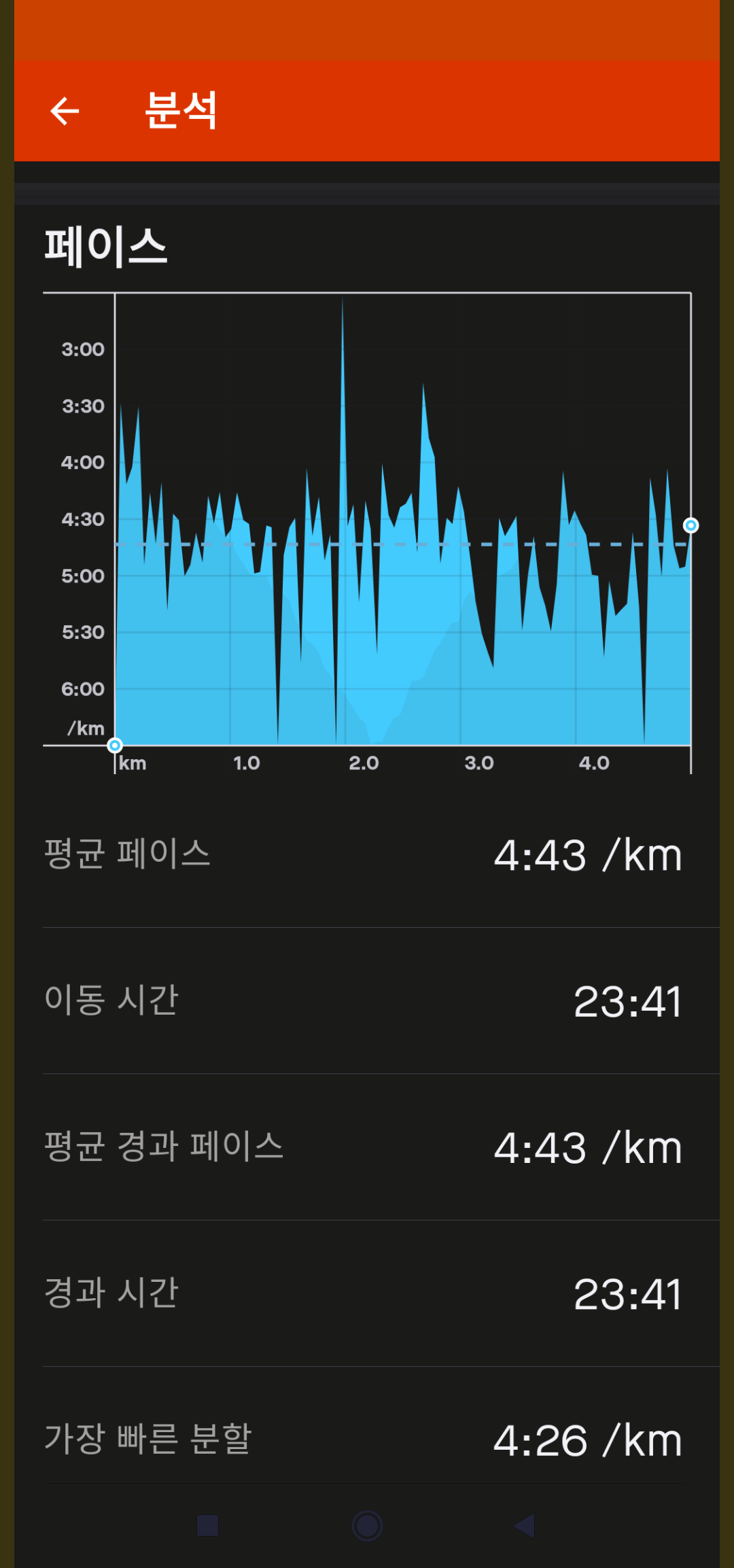Go back from the 분석 screen
734x1568 pixels.
65,111
